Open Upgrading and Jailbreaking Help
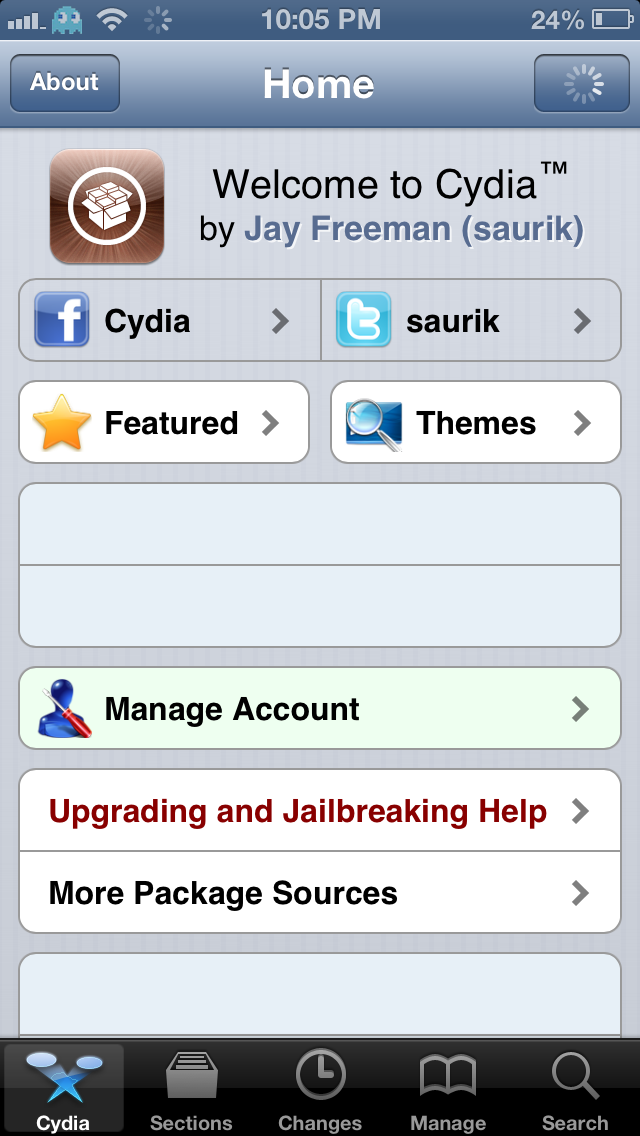This screenshot has width=640, height=1136. 320,811
